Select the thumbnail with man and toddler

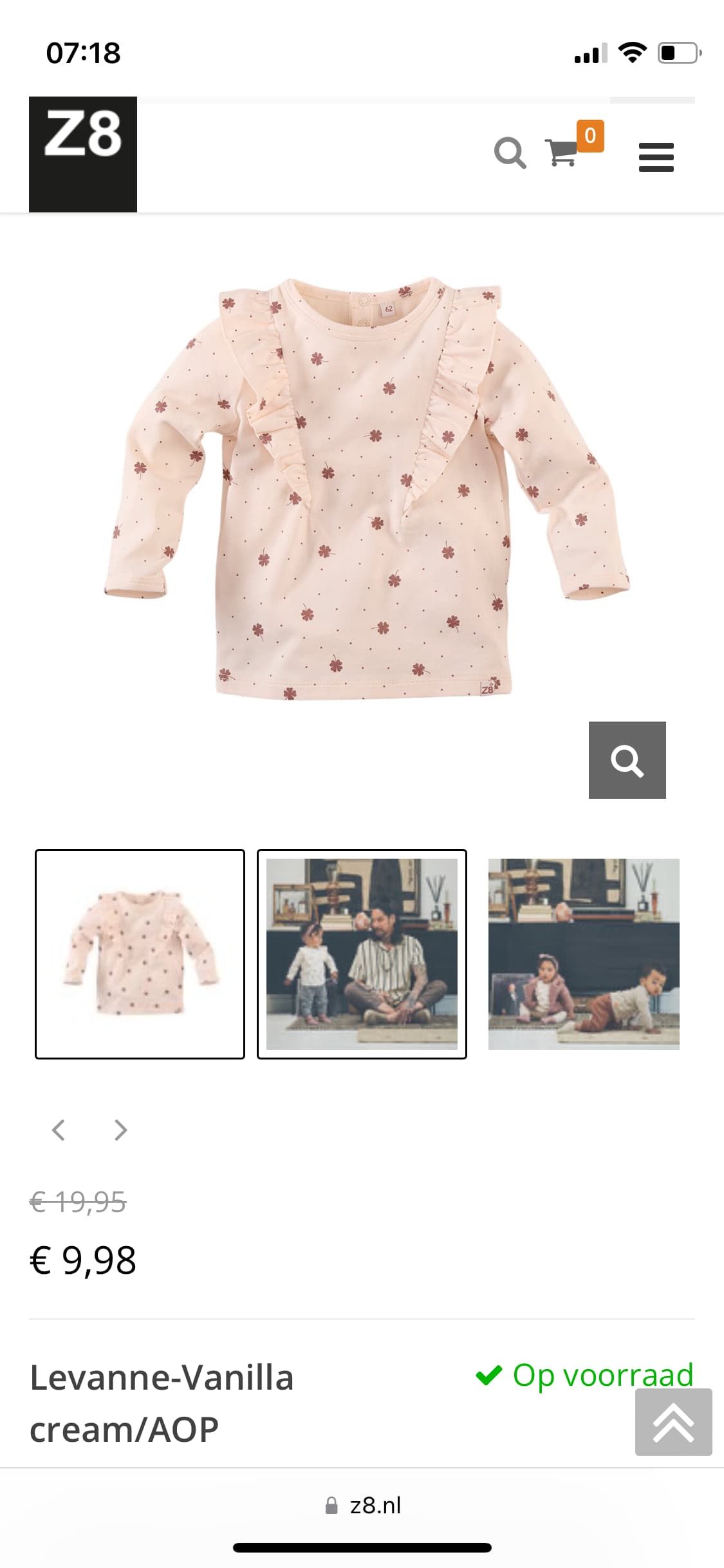pyautogui.click(x=362, y=954)
